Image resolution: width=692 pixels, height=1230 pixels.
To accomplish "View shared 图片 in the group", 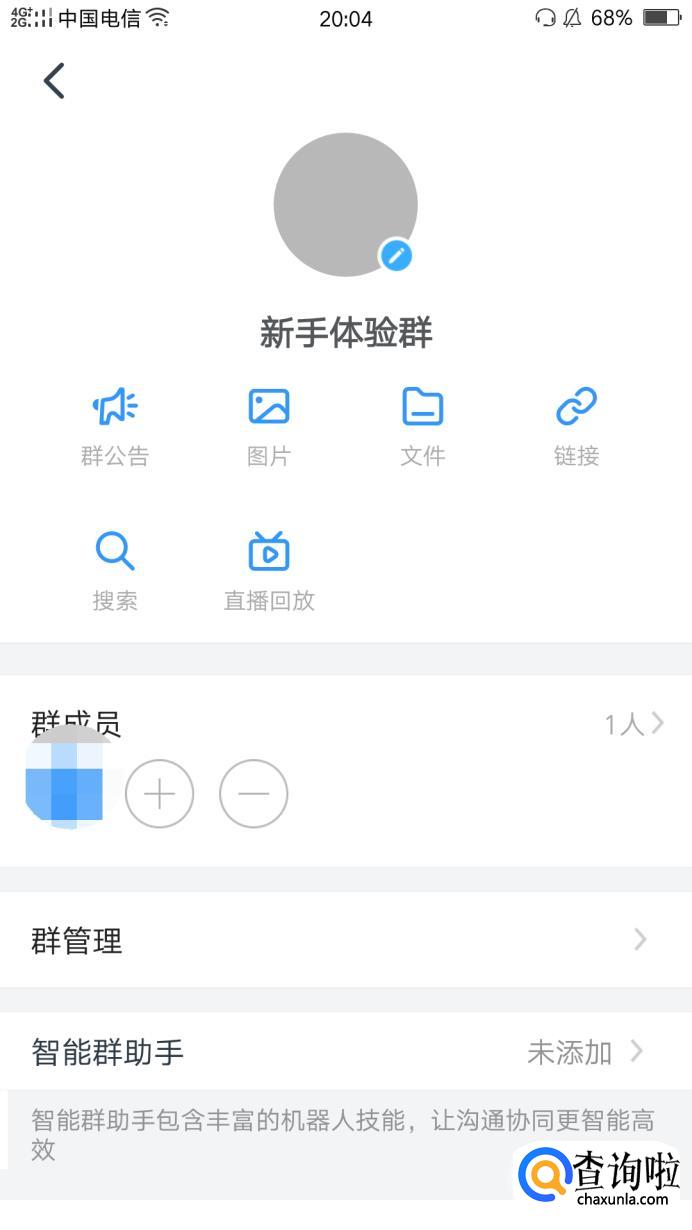I will point(269,427).
